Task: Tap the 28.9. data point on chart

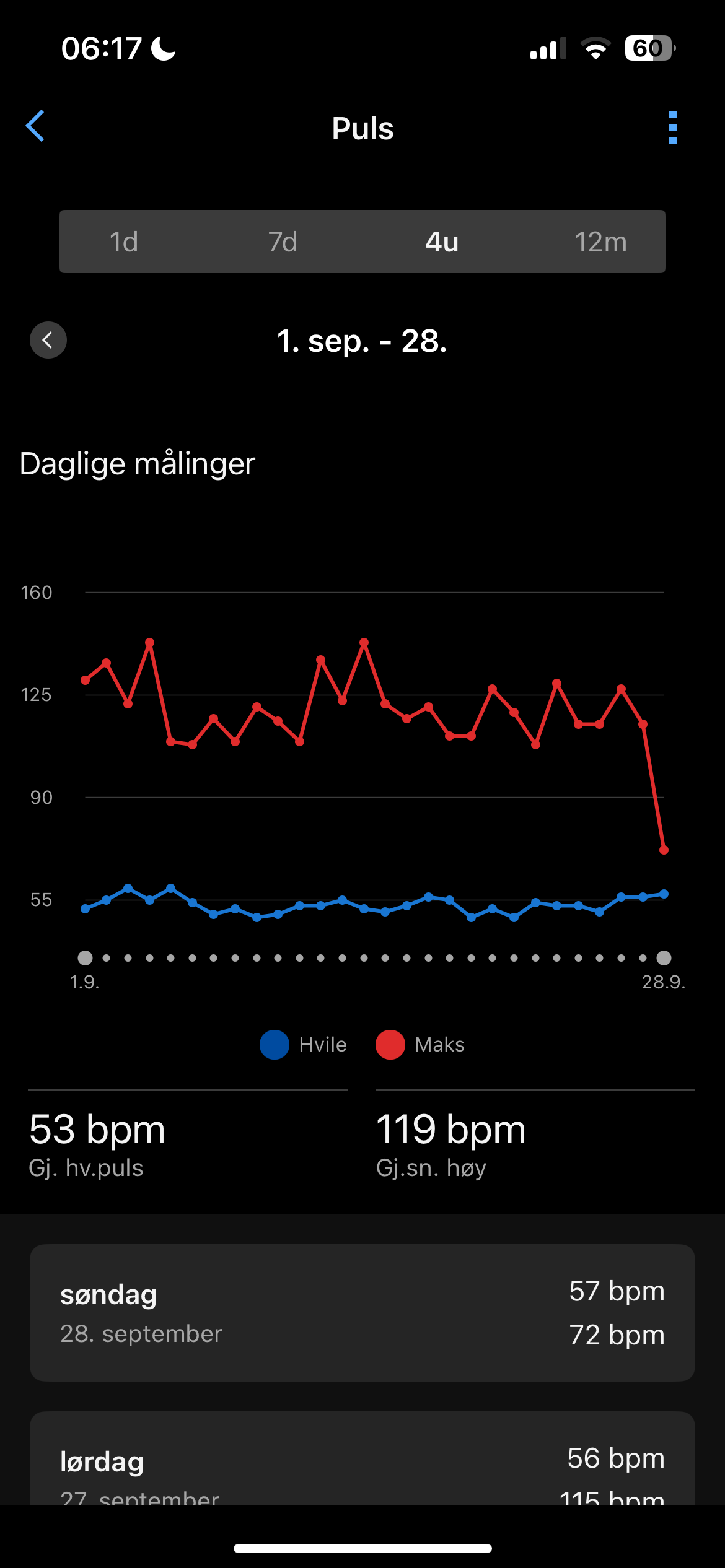Action: pyautogui.click(x=664, y=957)
